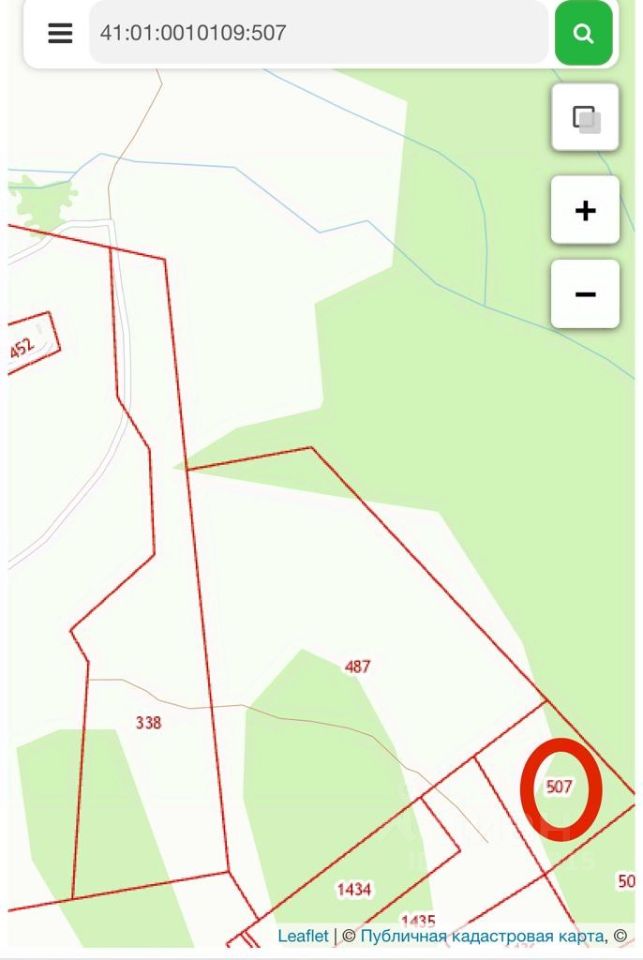This screenshot has width=643, height=960.
Task: Open the Leaflet attribution link
Action: pos(303,936)
